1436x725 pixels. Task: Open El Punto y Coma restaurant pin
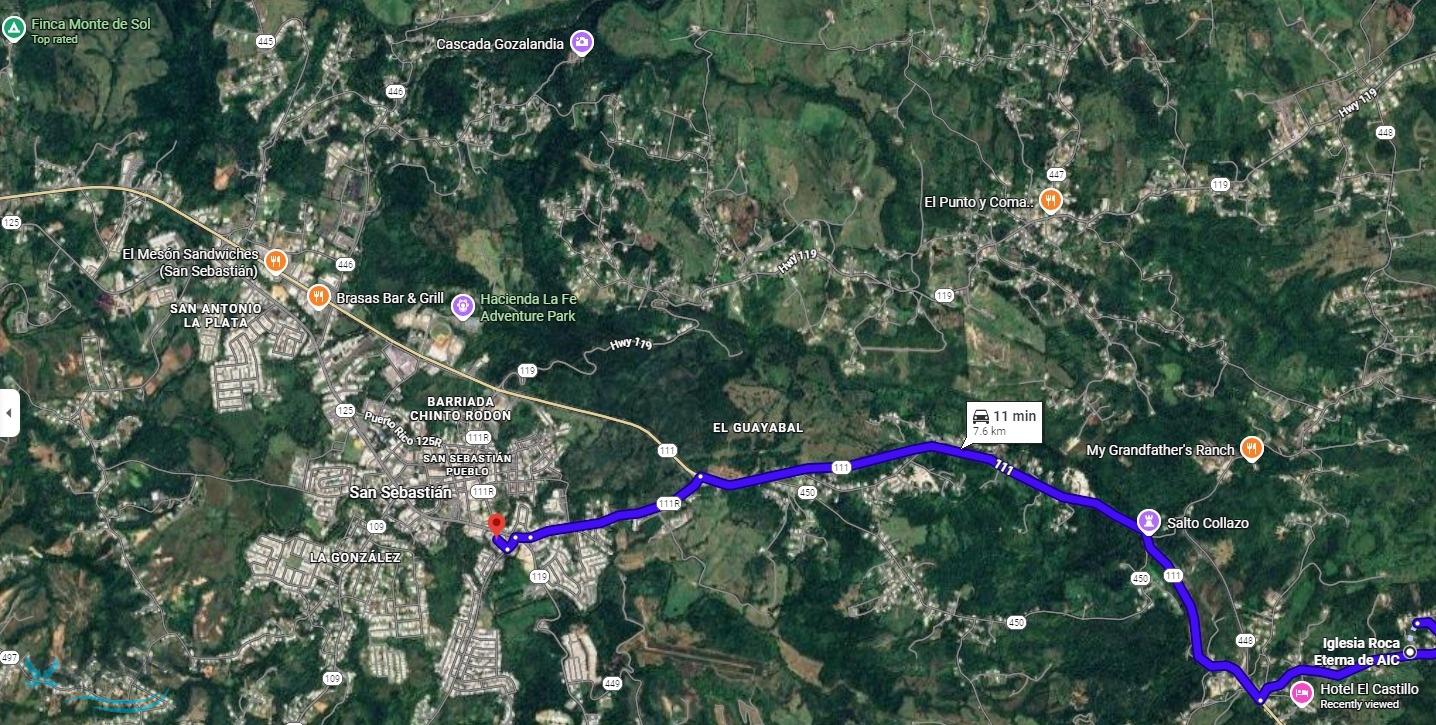tap(1049, 201)
